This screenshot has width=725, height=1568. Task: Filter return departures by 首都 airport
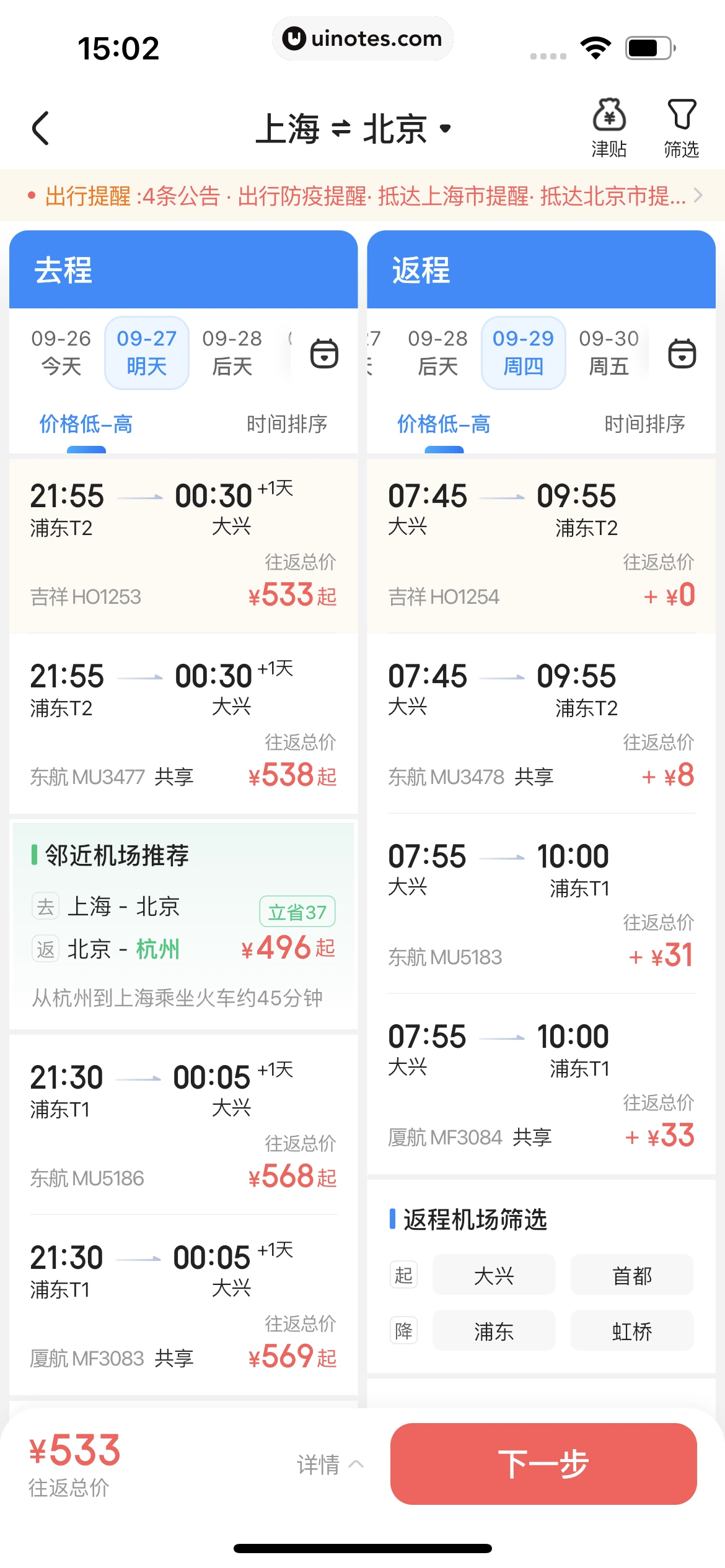pos(631,1275)
